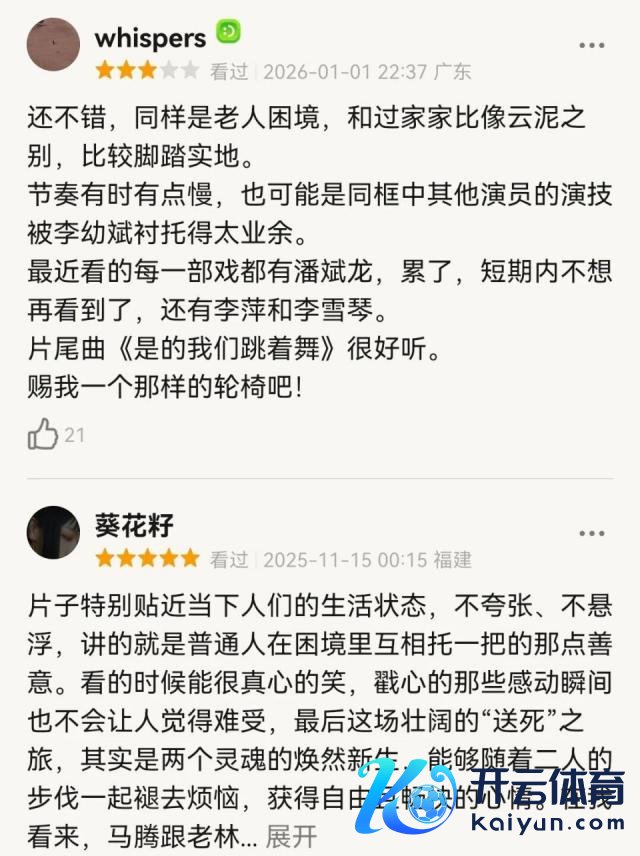
Task: Like the review by whispers
Action: [43, 434]
